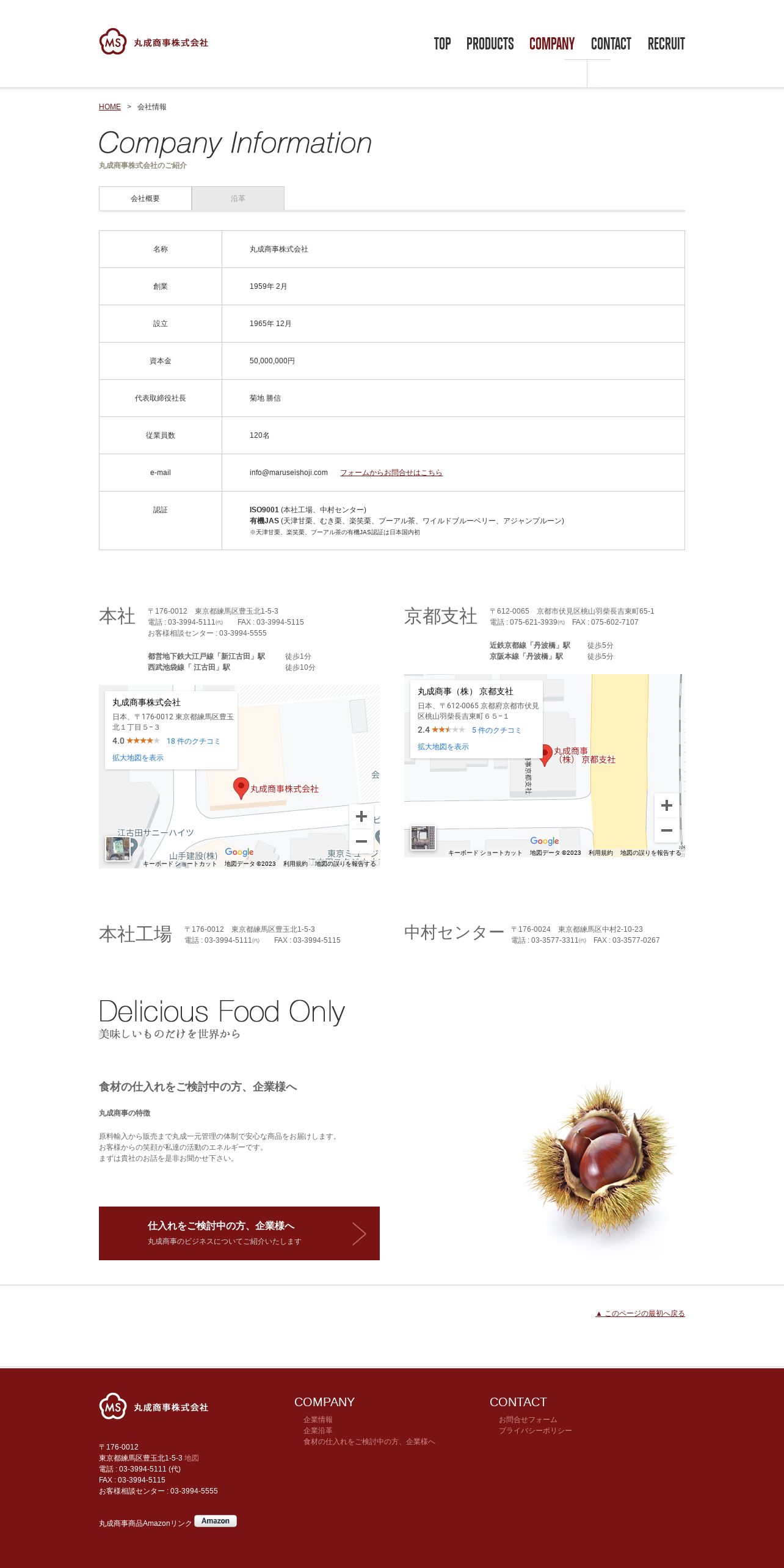784x1568 pixels.
Task: Tap the 仕入れをご検討中の方、企業様へ banner button
Action: click(239, 1233)
